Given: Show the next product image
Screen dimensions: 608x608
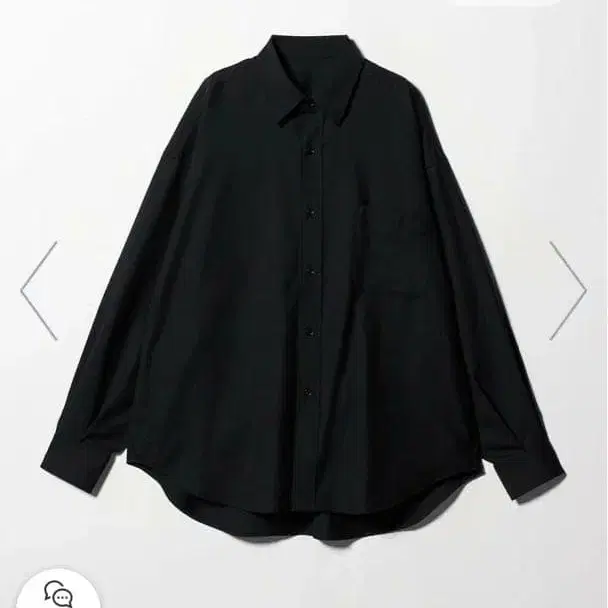Looking at the screenshot, I should [567, 290].
